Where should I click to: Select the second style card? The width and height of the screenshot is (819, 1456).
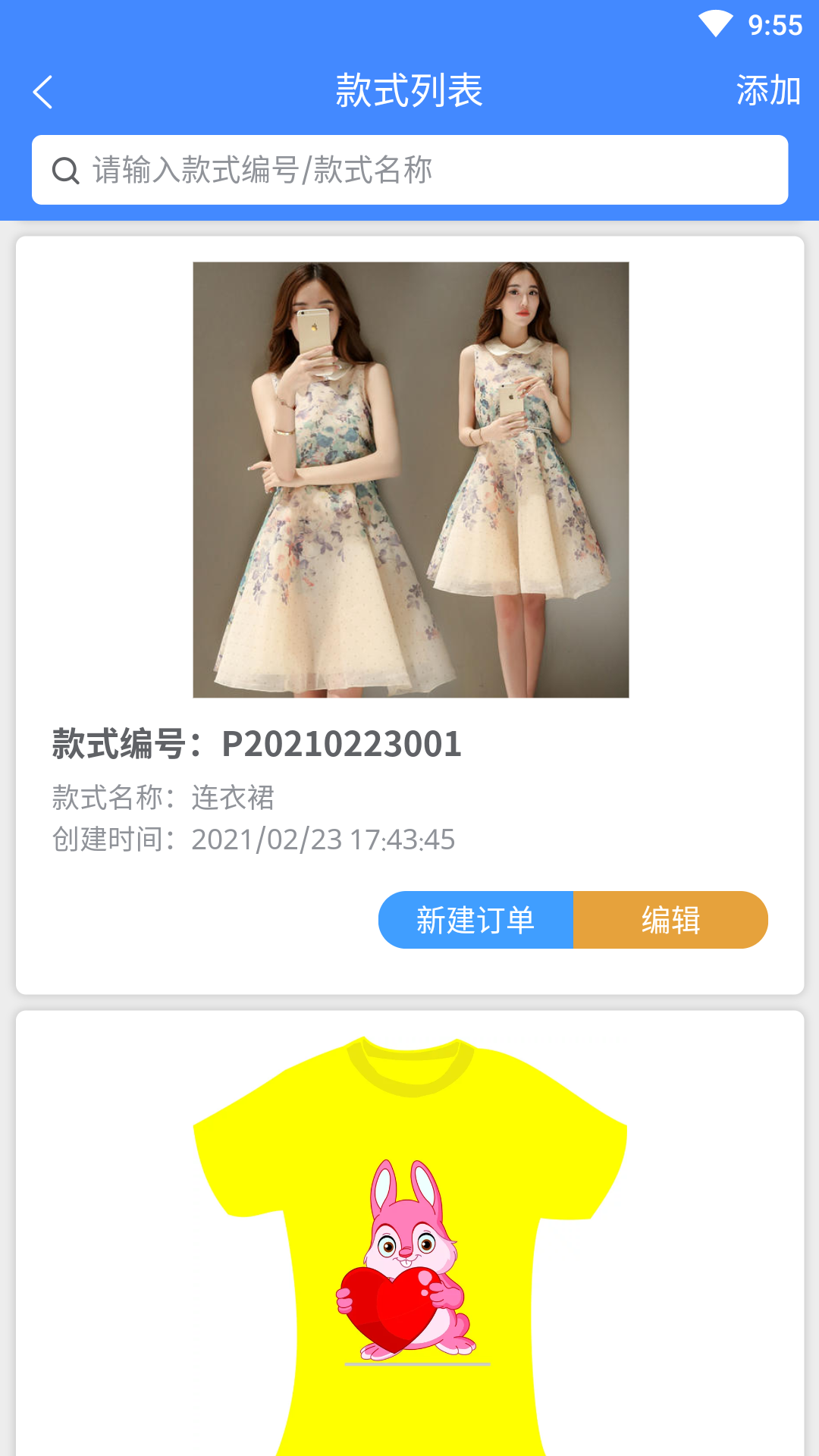(409, 1228)
